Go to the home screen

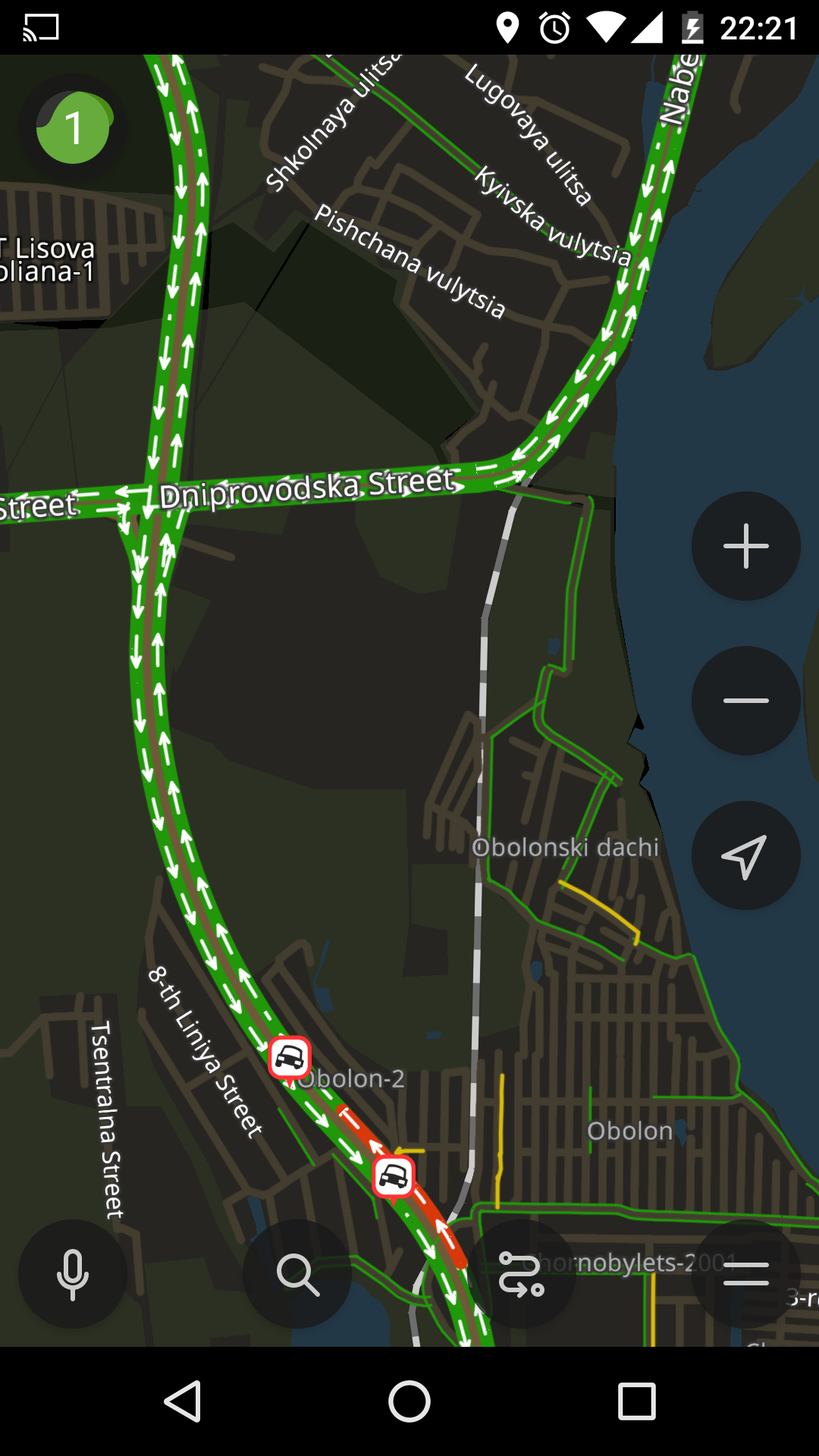click(x=409, y=1401)
